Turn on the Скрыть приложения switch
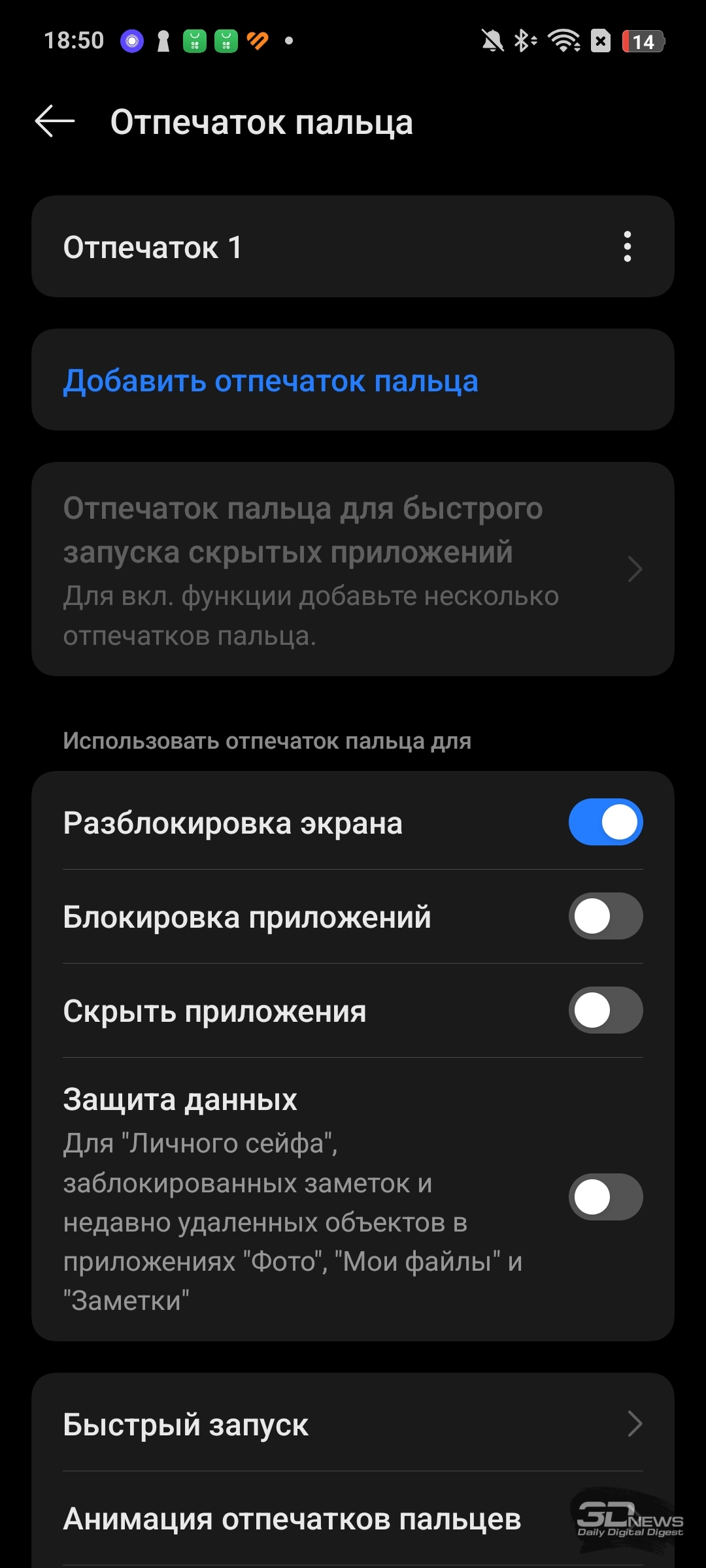Viewport: 706px width, 1568px height. (605, 1010)
